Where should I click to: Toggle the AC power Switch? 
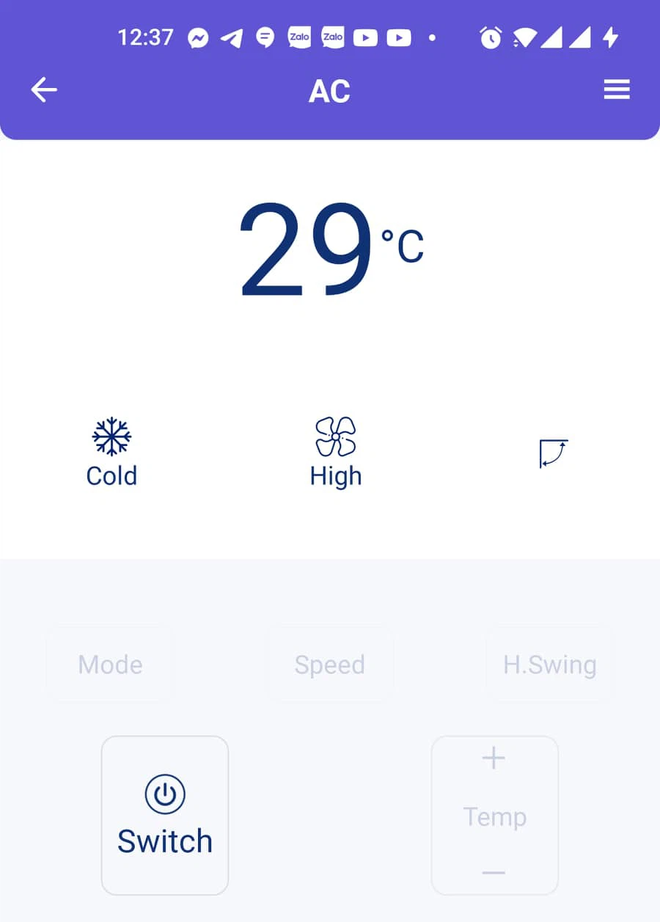[x=165, y=815]
